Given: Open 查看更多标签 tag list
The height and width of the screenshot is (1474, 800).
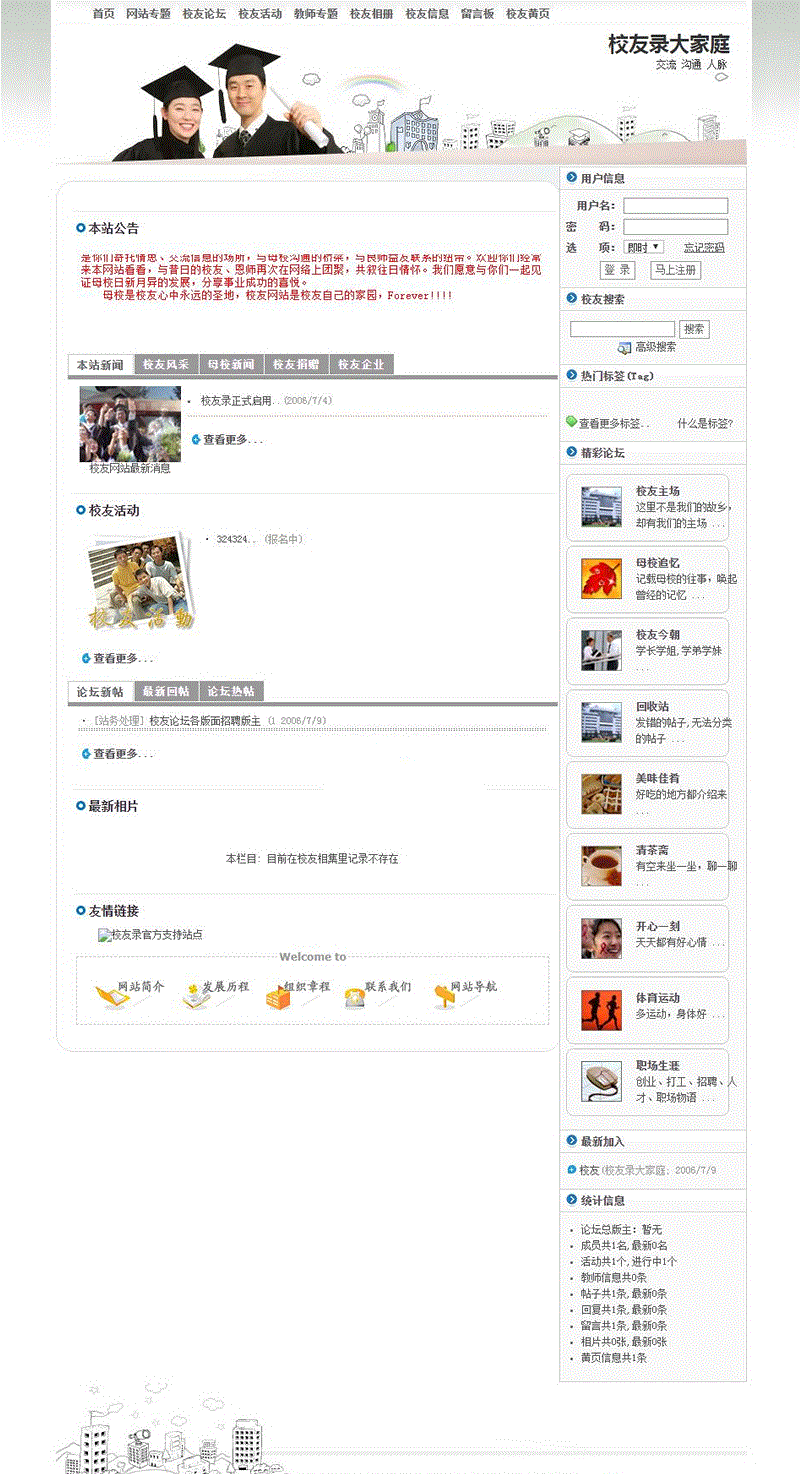Looking at the screenshot, I should [x=614, y=423].
